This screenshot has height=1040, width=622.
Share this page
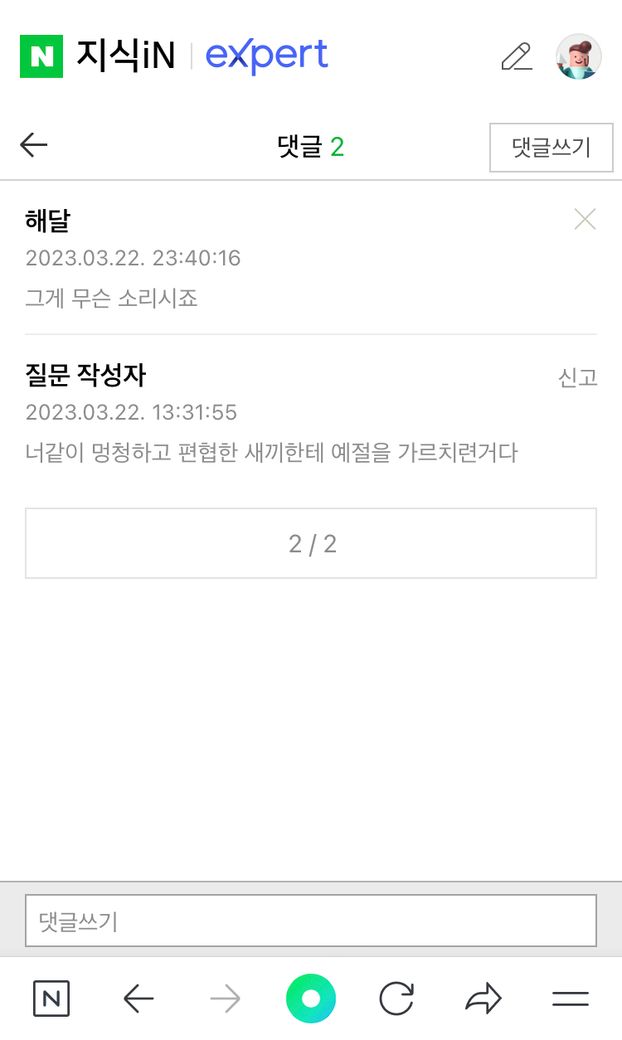click(483, 998)
